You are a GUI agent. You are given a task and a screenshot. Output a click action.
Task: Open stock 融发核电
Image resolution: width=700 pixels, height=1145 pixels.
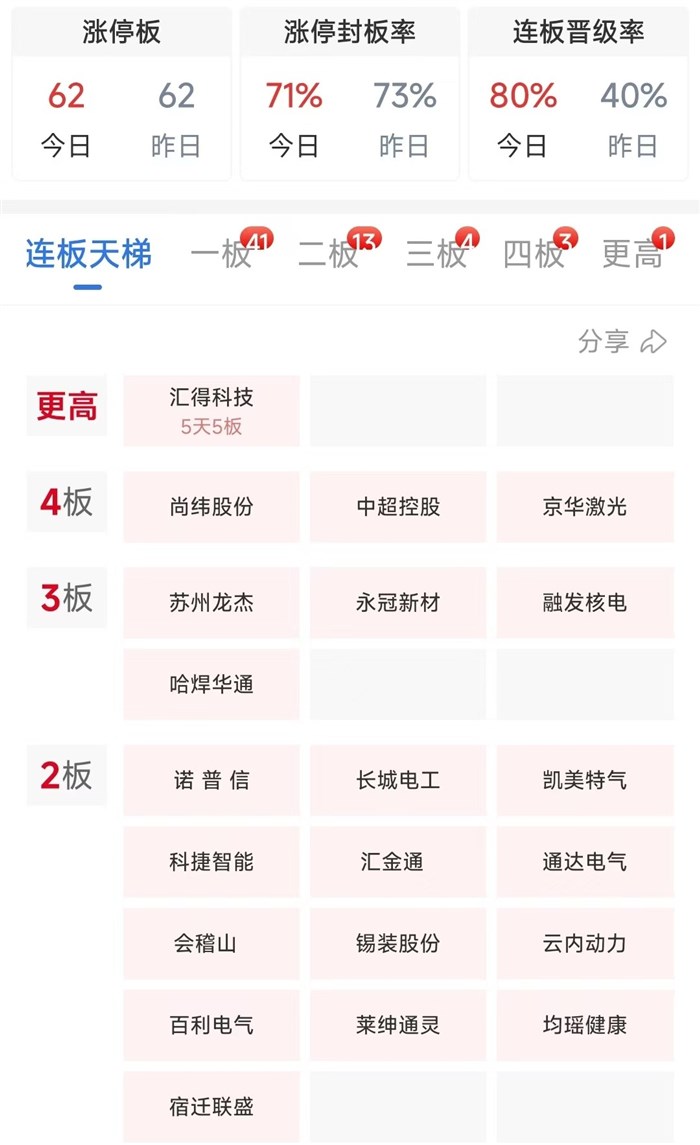pos(584,603)
